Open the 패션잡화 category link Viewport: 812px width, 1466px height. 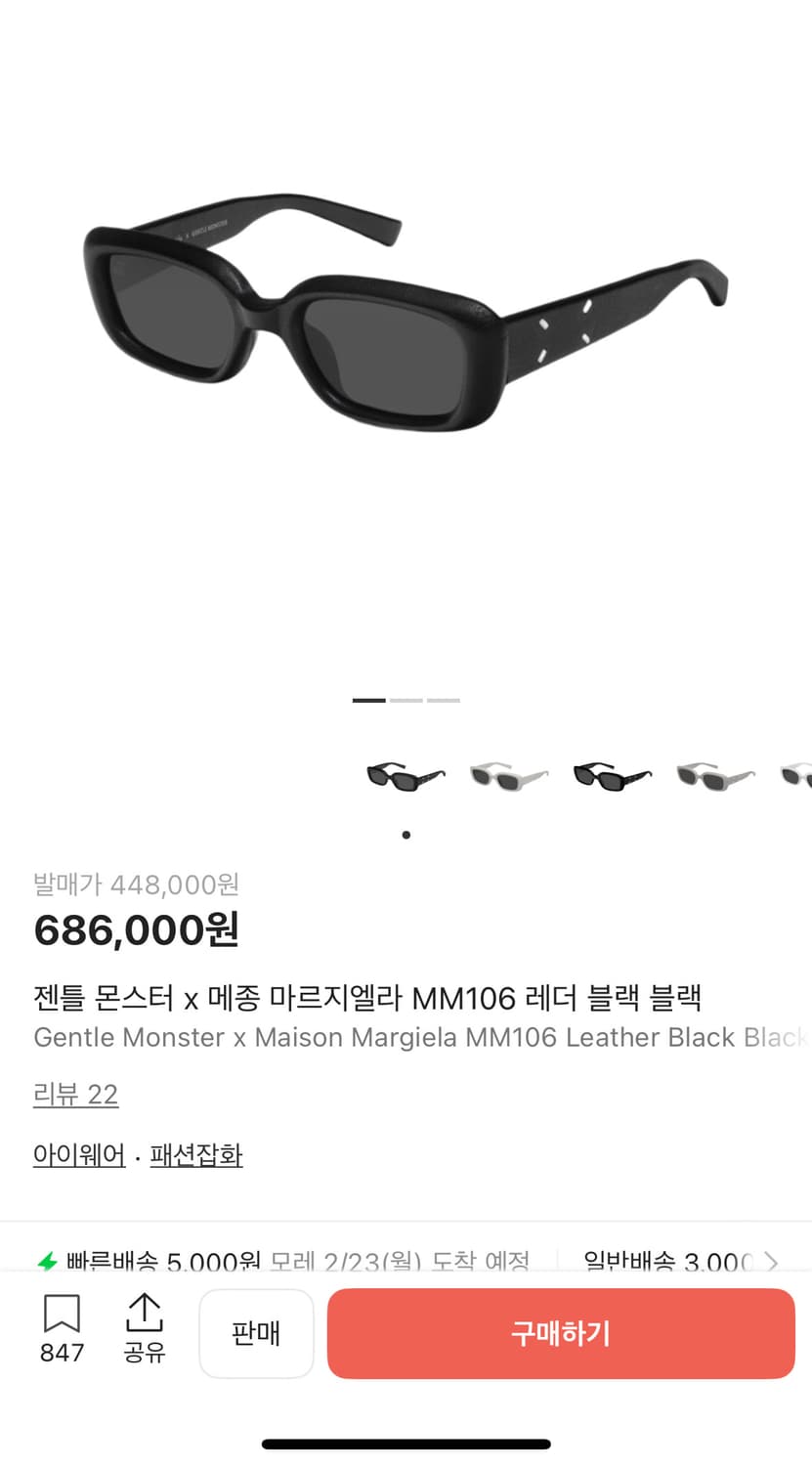(x=195, y=1154)
